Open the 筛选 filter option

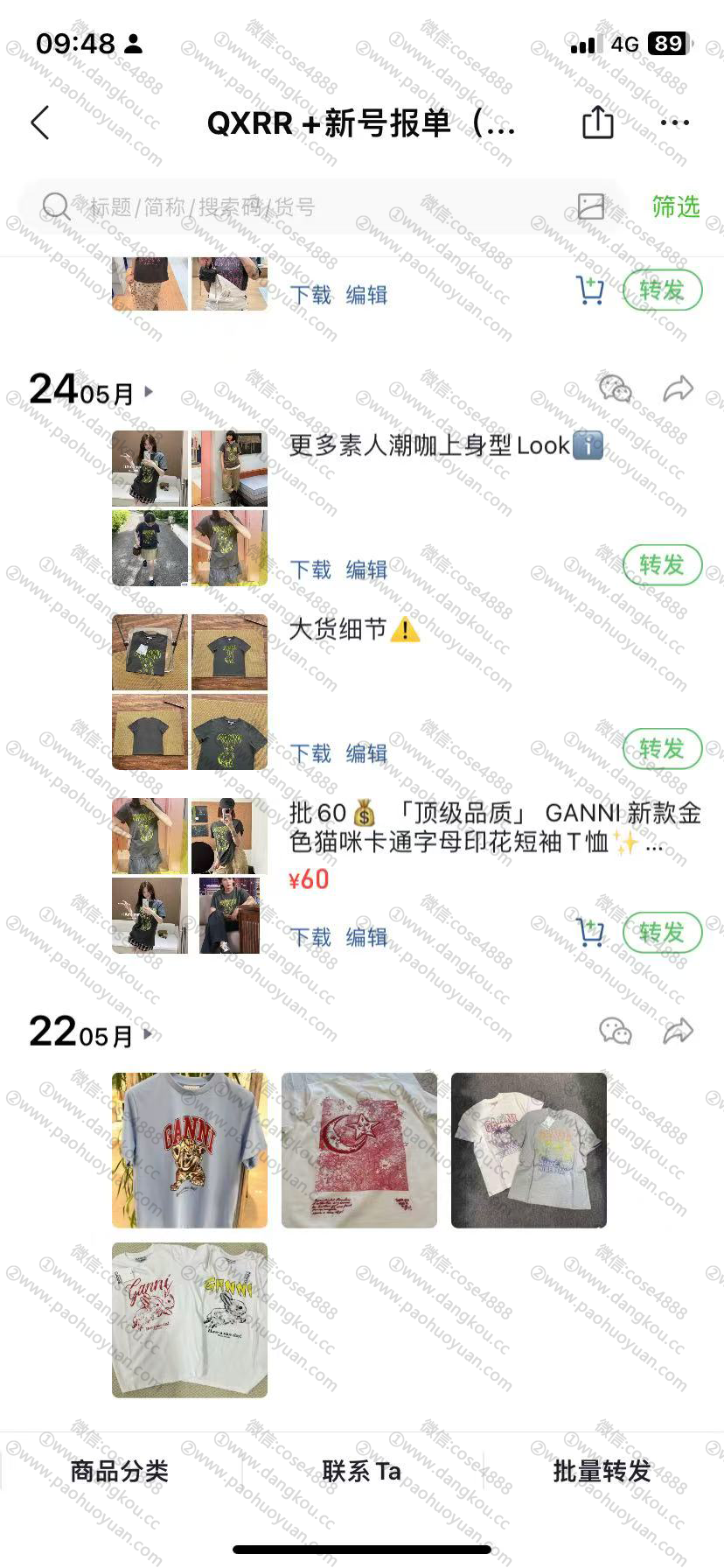(675, 206)
